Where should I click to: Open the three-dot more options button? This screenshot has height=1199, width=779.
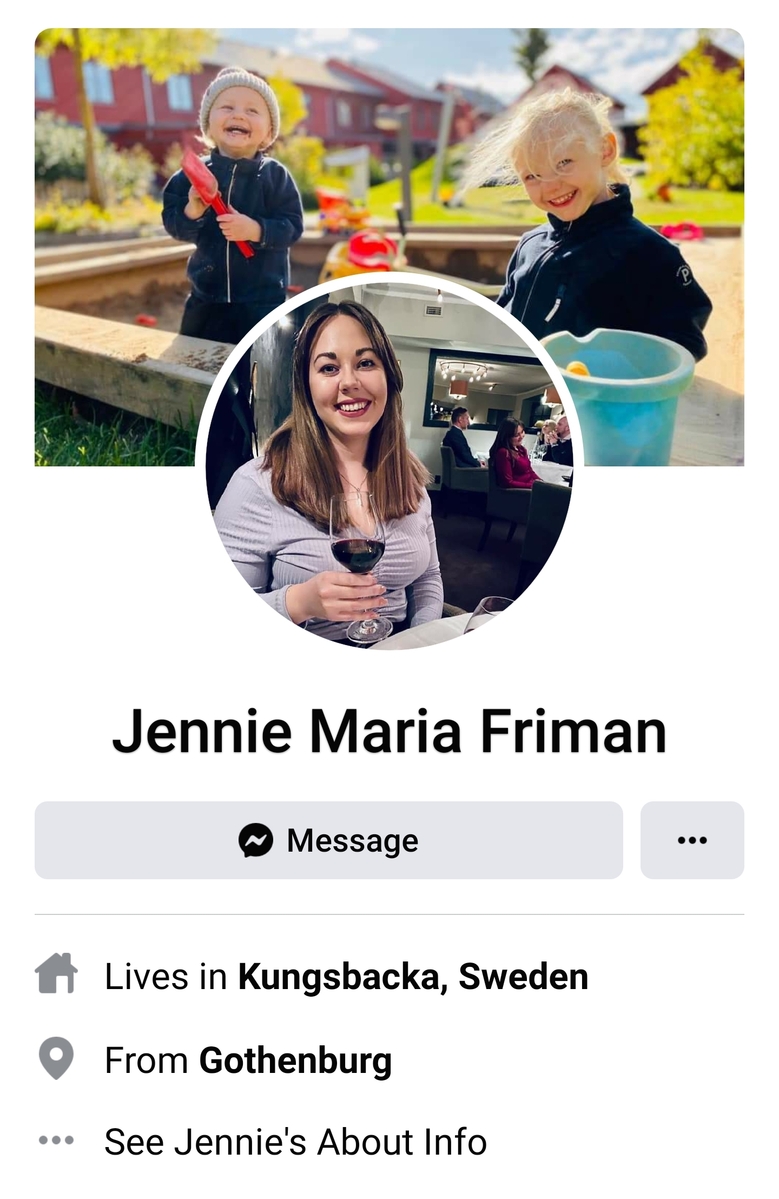[x=692, y=840]
